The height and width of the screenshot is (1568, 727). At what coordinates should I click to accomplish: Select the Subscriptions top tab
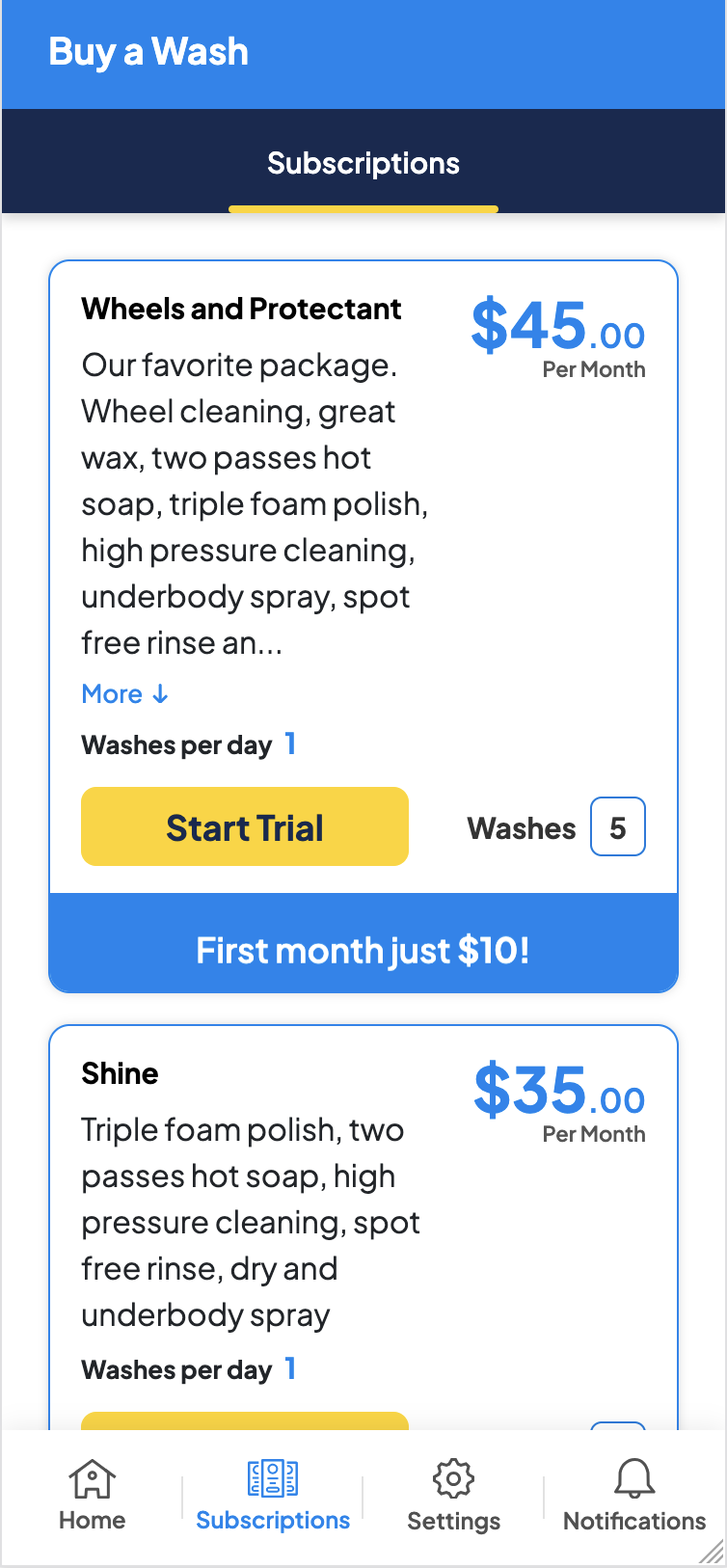363,162
